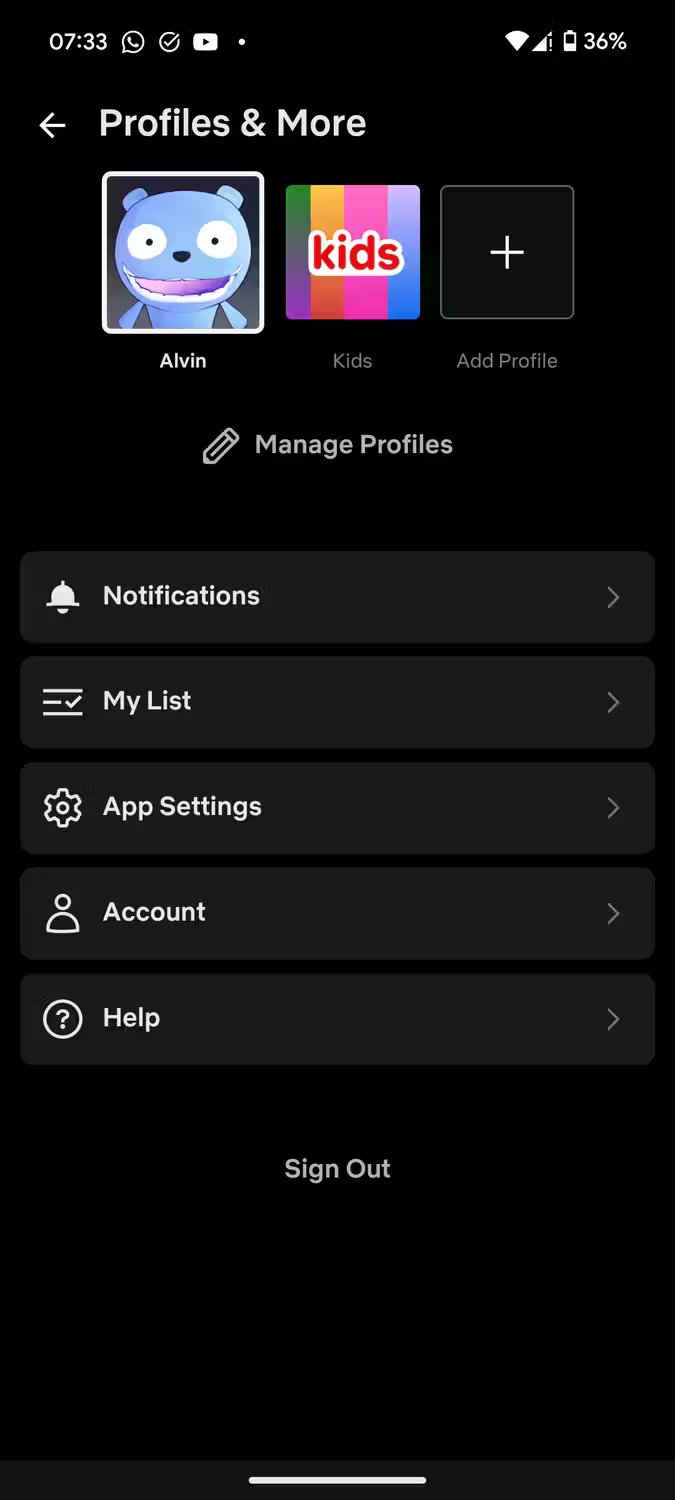Open the Help section
Image resolution: width=675 pixels, height=1500 pixels.
coord(337,1019)
